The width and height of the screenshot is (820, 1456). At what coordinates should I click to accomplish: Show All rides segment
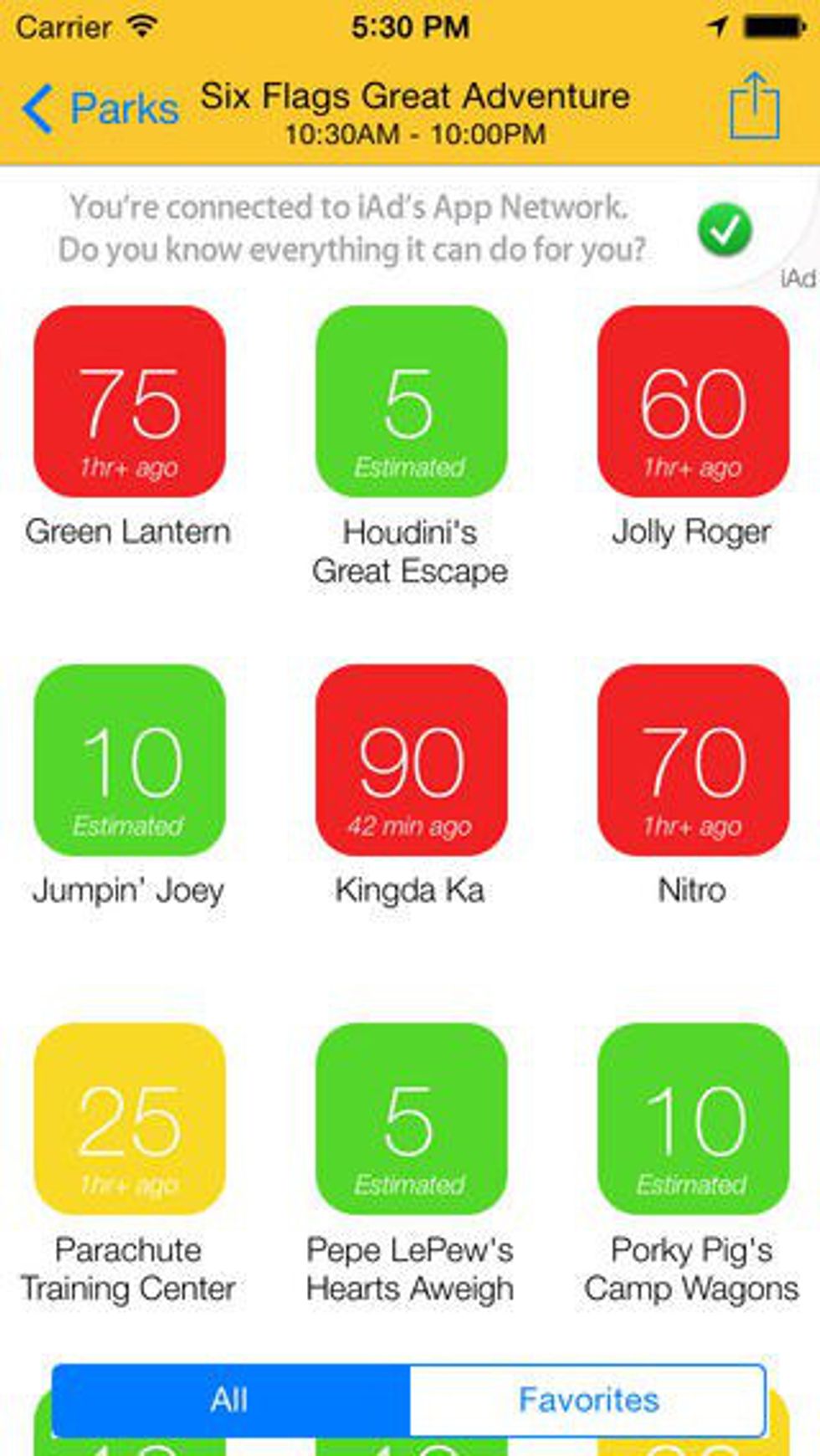[x=230, y=1400]
